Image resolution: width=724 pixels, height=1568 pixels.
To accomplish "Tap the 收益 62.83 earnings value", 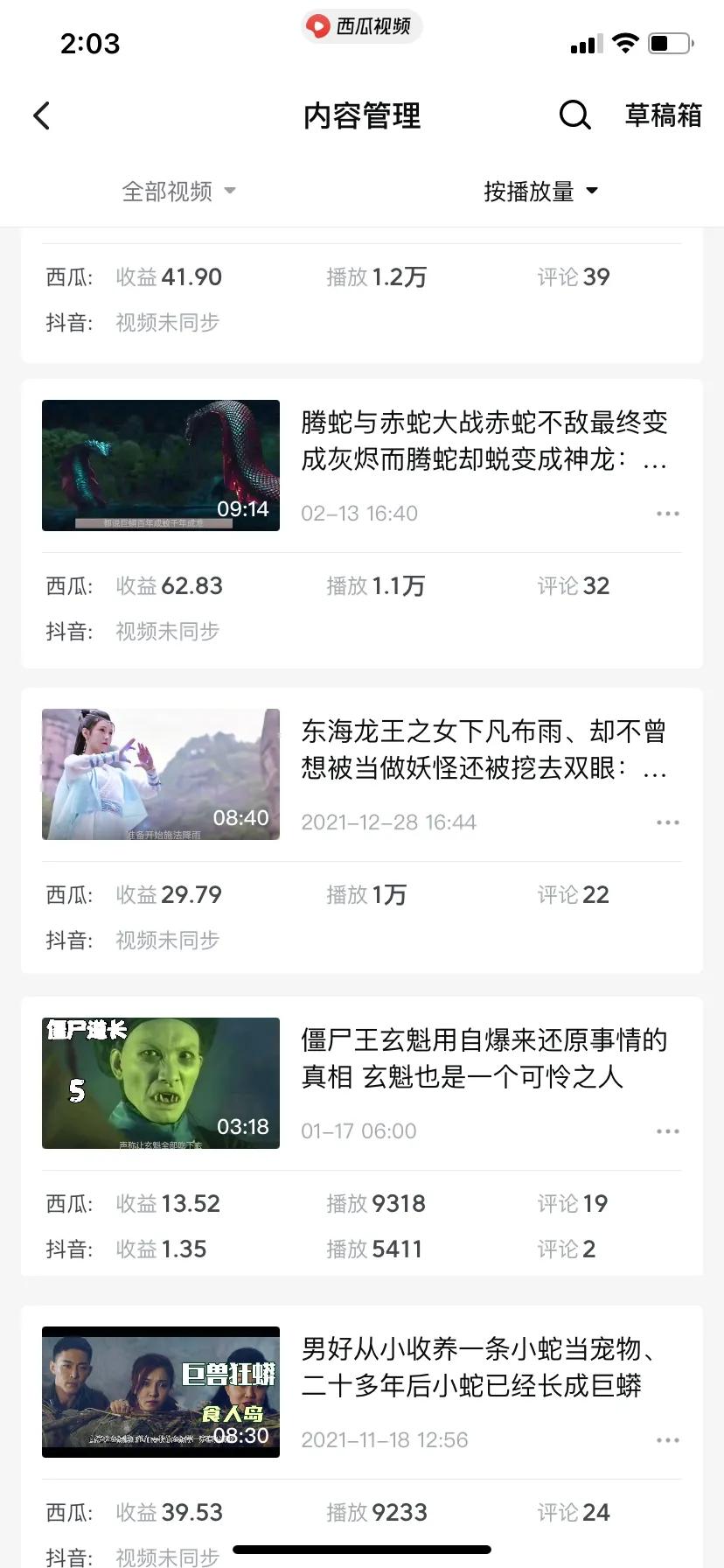I will tap(169, 585).
